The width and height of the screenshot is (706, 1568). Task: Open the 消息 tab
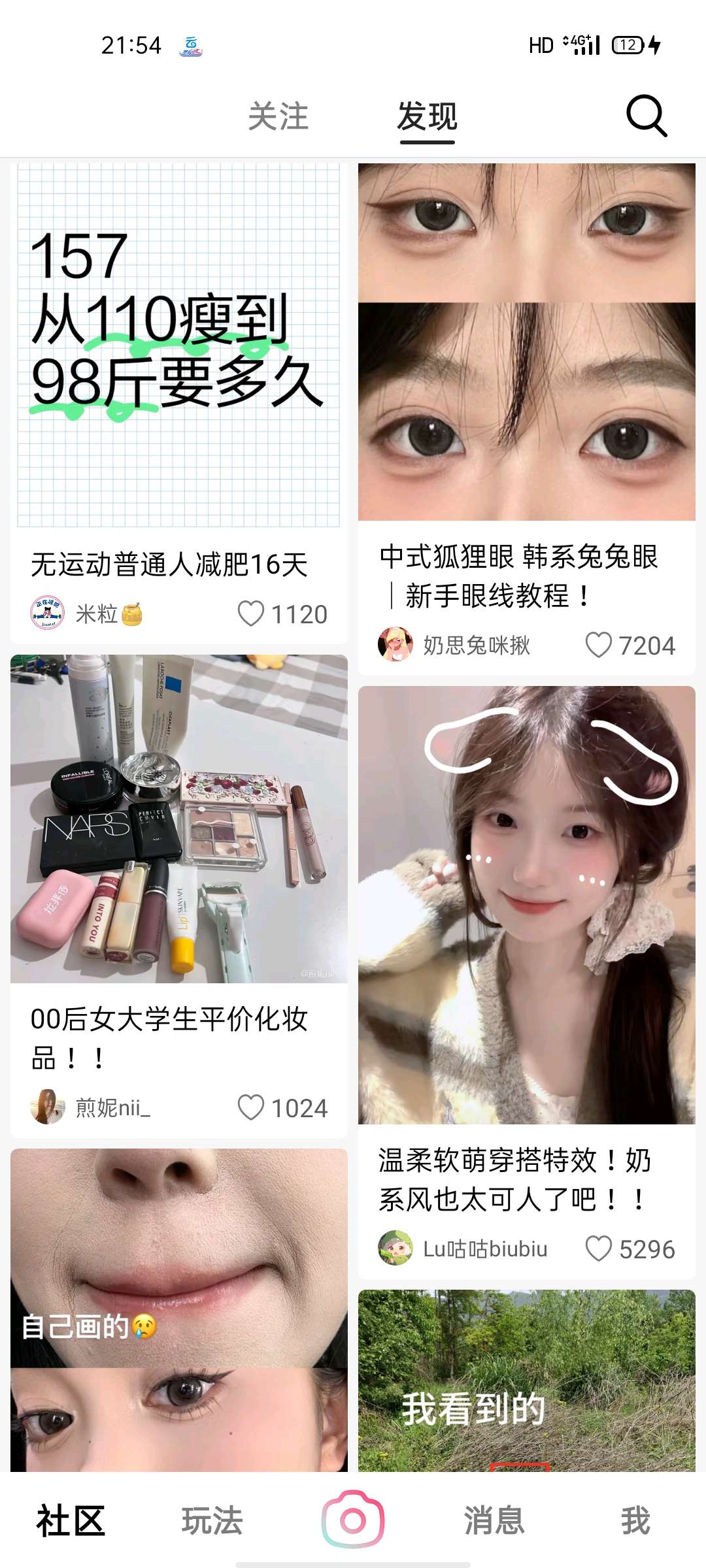coord(494,1521)
